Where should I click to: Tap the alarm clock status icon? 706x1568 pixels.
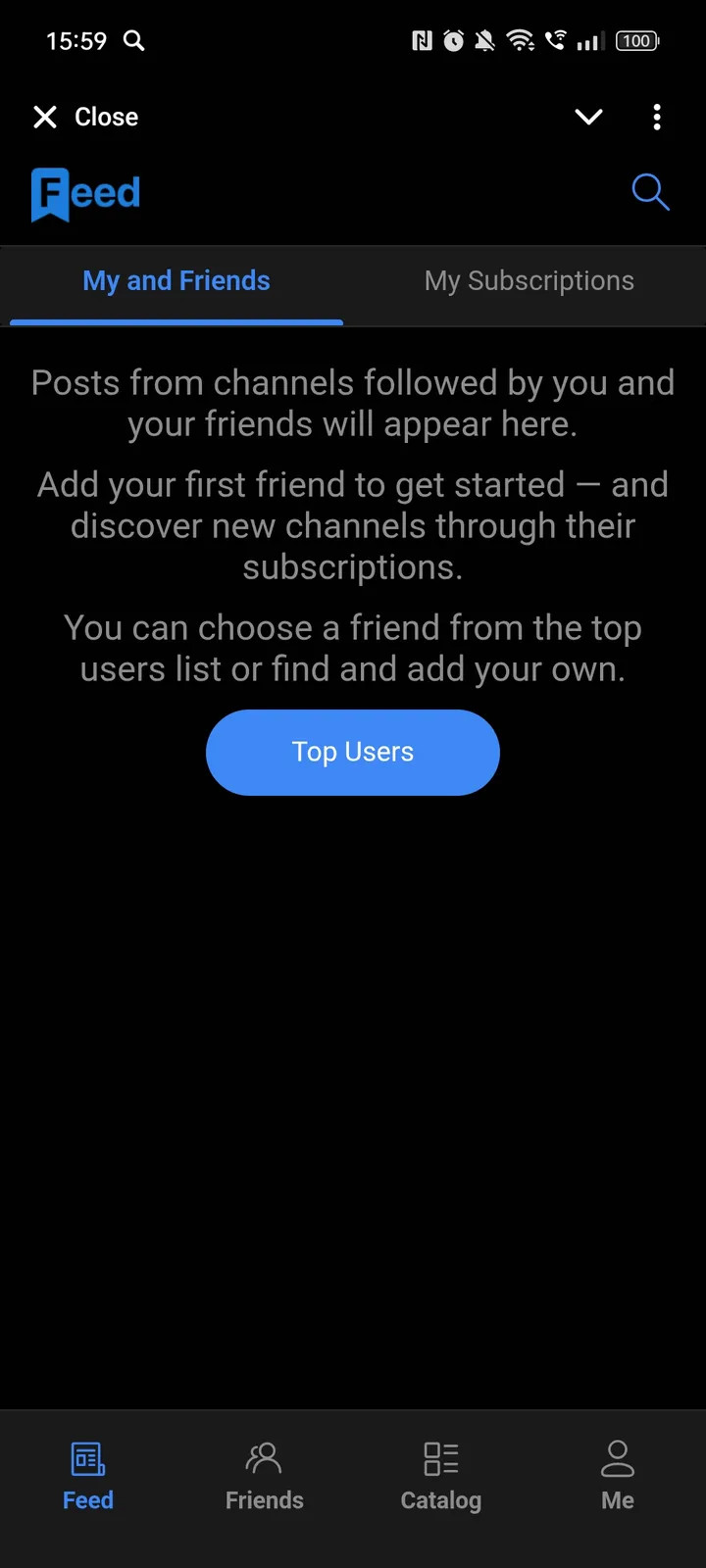click(452, 41)
